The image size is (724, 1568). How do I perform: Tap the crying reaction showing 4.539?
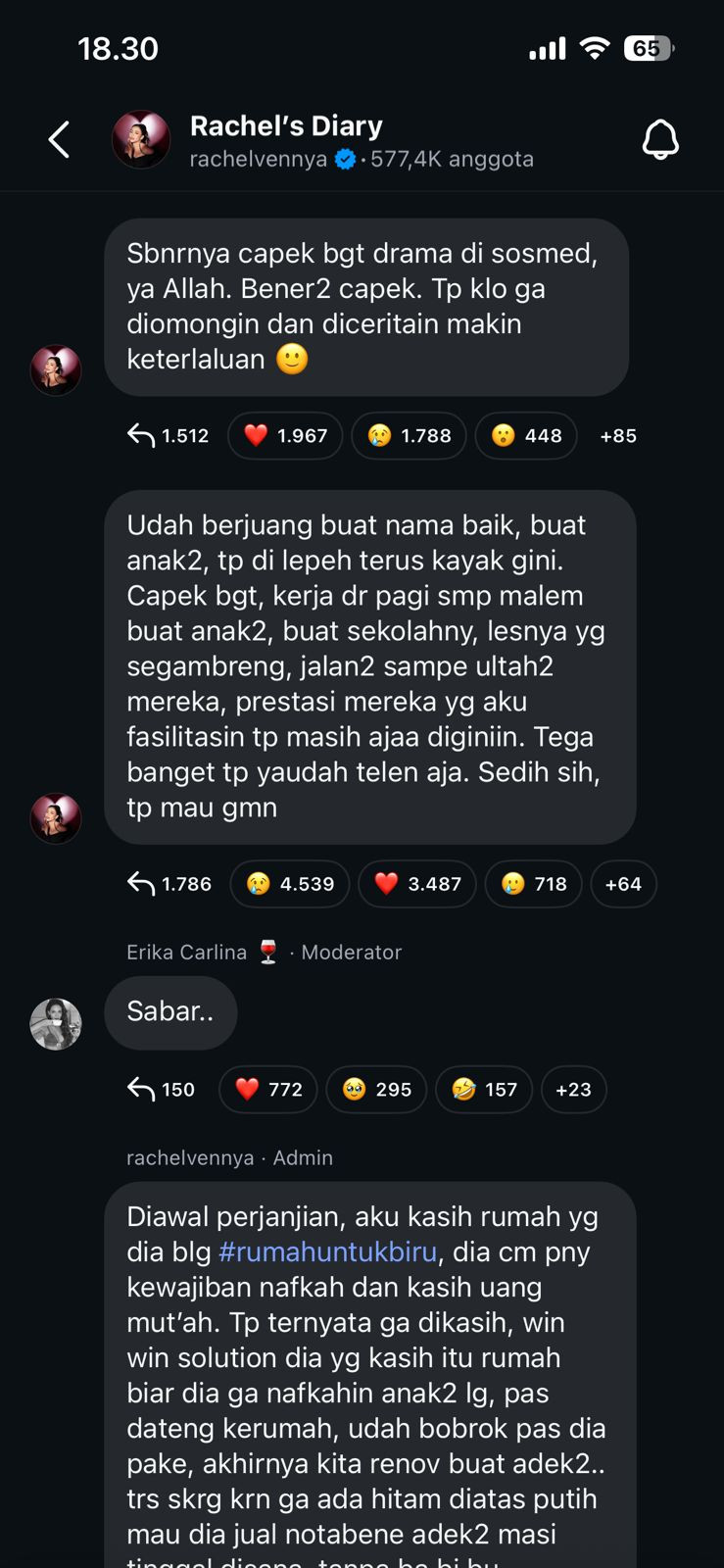(290, 884)
